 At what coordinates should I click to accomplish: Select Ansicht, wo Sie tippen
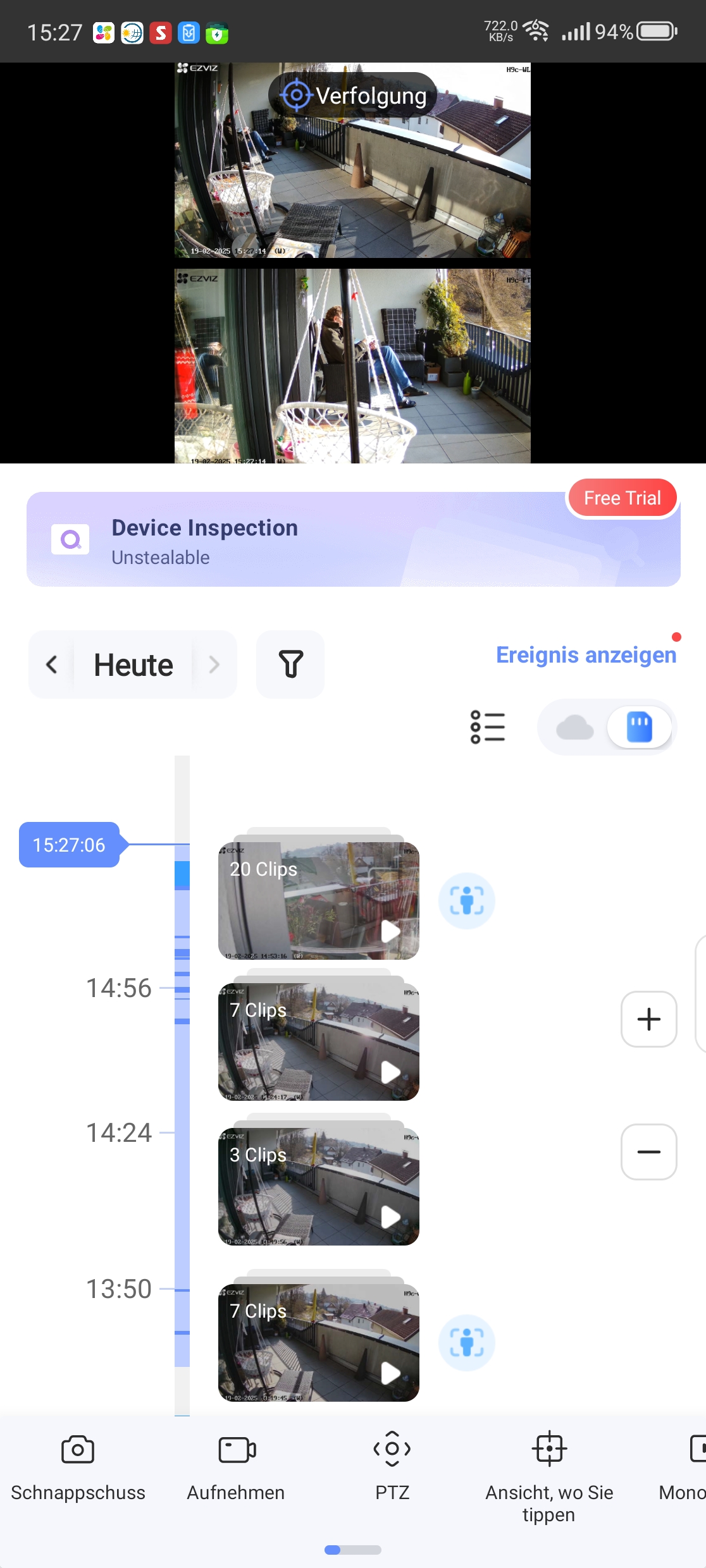(549, 1473)
